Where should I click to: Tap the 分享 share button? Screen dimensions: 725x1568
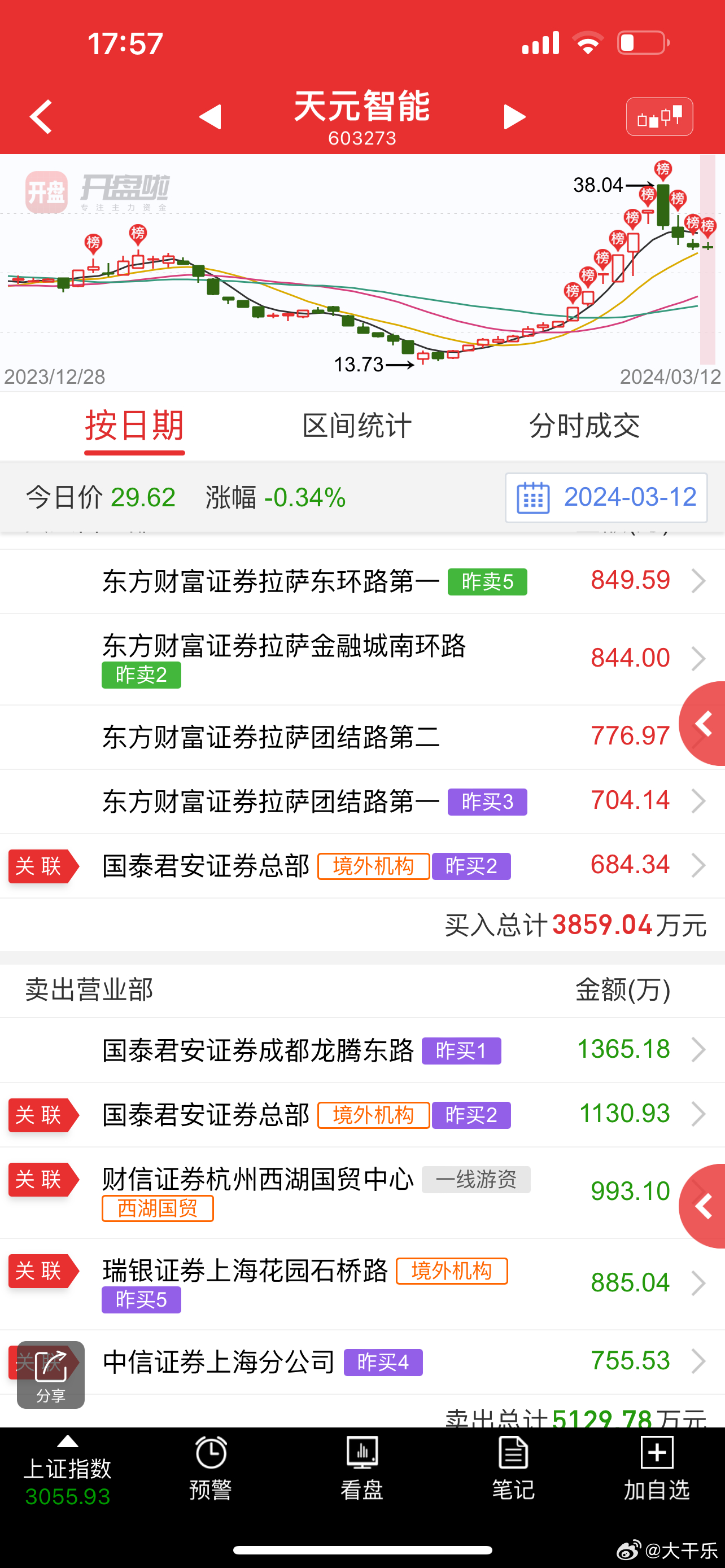[x=50, y=1374]
